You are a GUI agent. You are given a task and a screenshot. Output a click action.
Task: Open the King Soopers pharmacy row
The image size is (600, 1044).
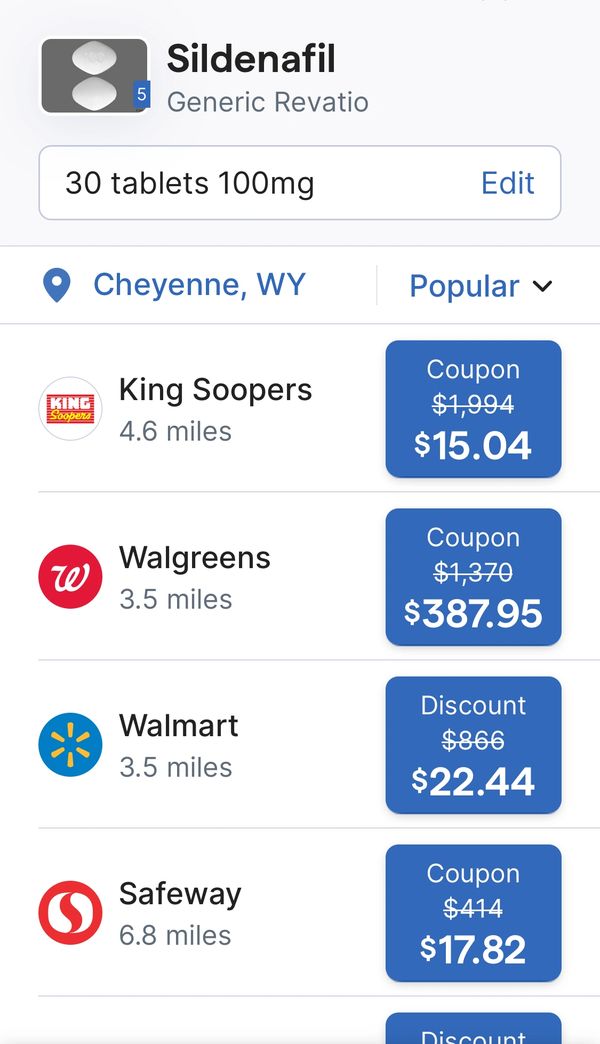(215, 408)
